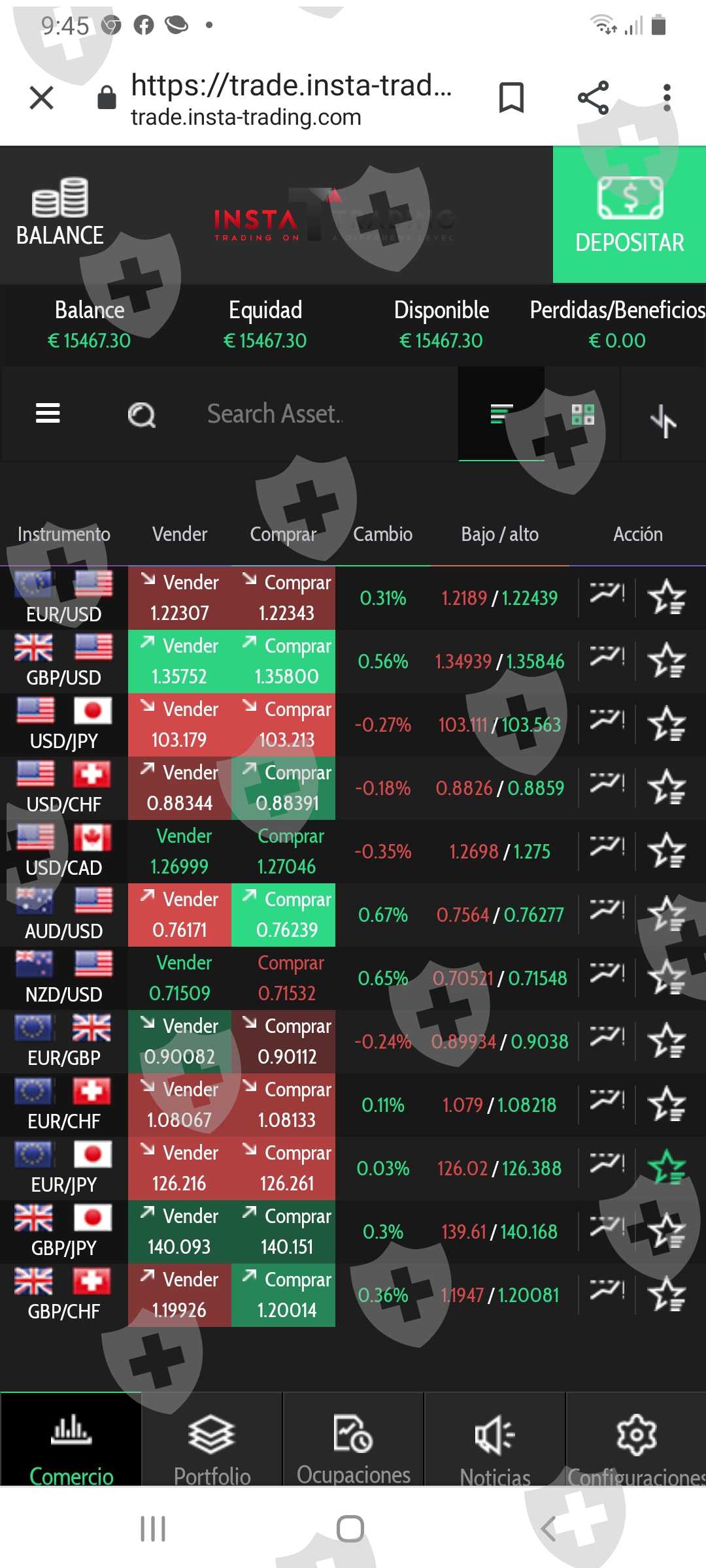Close the browser tab with X
The height and width of the screenshot is (1568, 706).
point(42,98)
